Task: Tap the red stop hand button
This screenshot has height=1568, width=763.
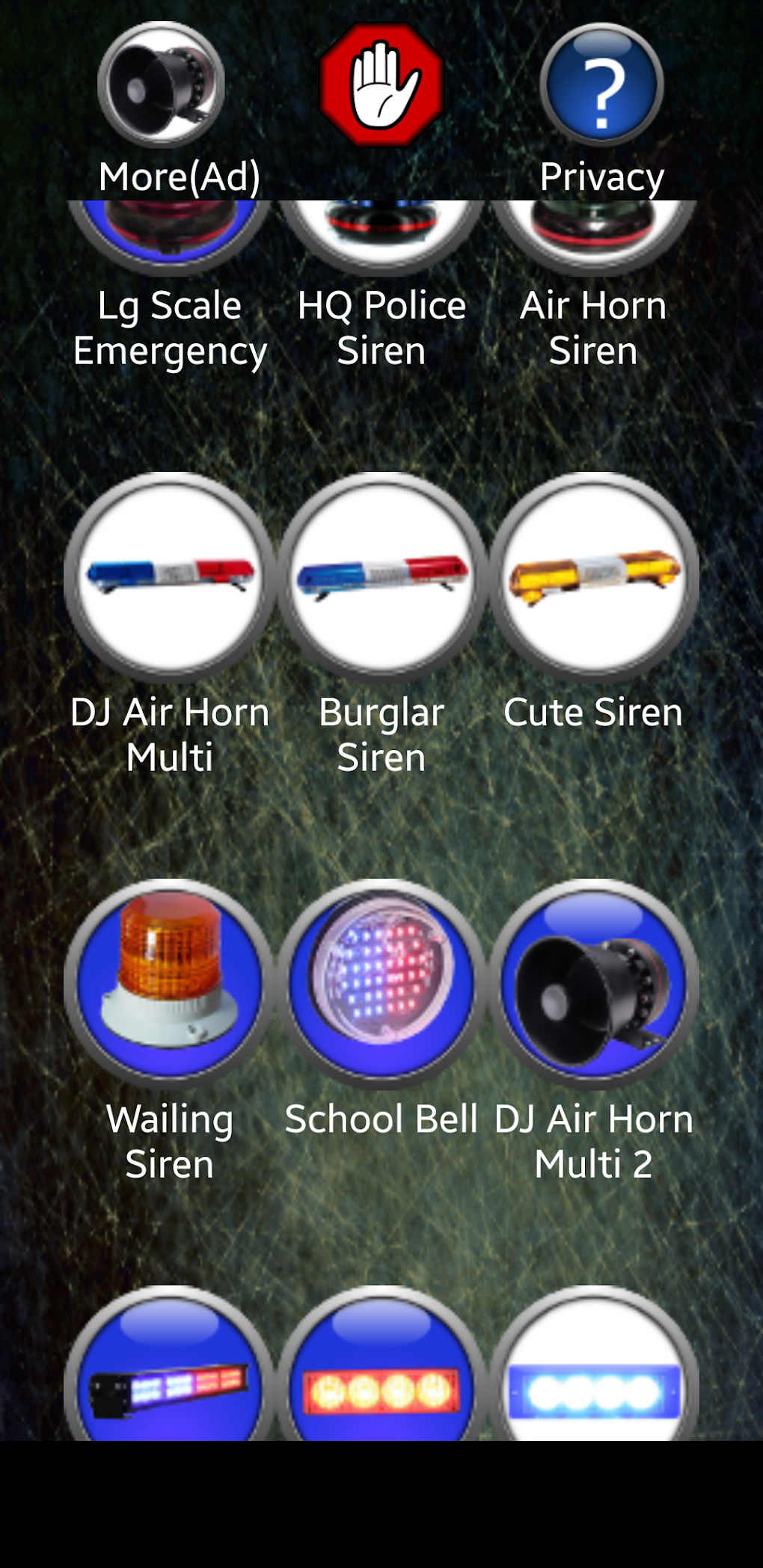Action: coord(381,84)
